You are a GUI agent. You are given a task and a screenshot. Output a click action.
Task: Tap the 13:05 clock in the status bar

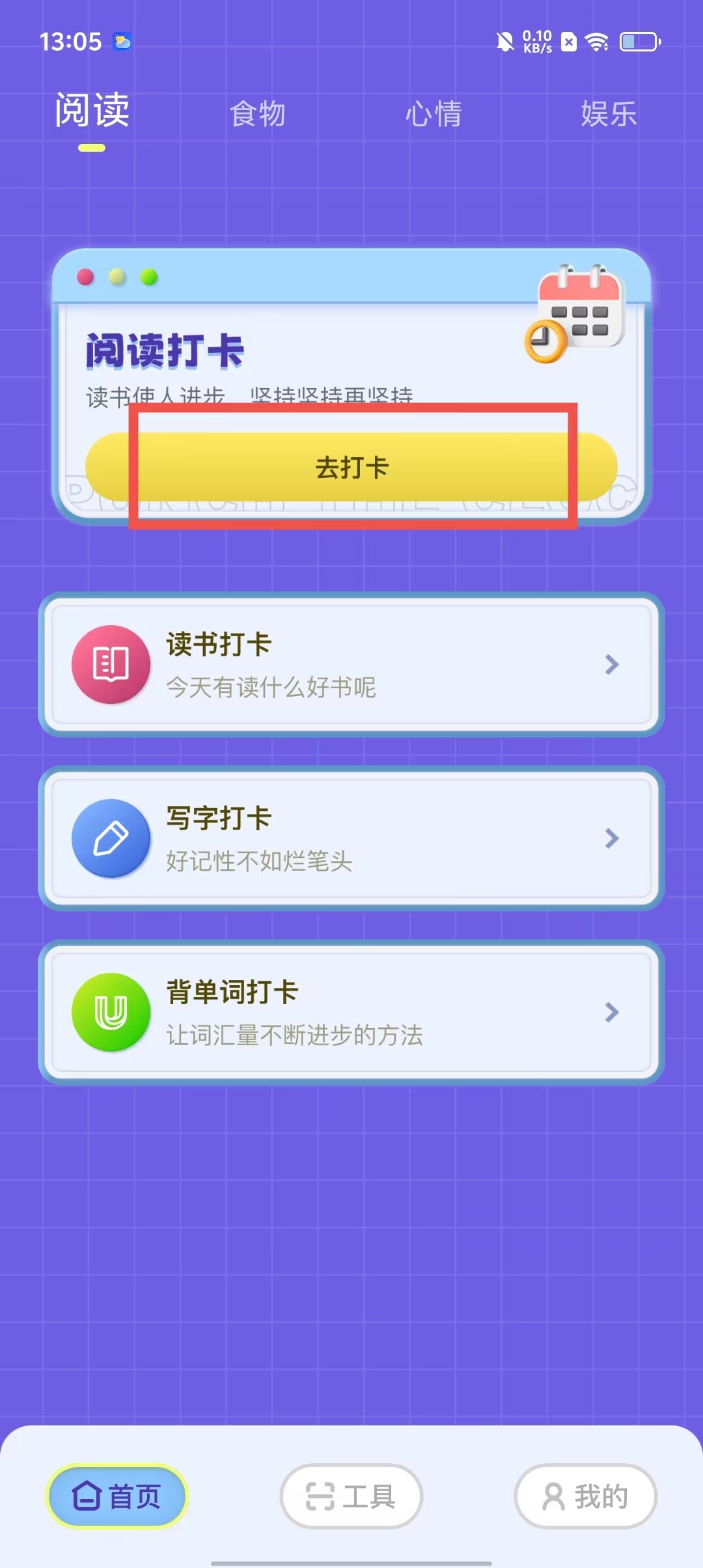(69, 41)
